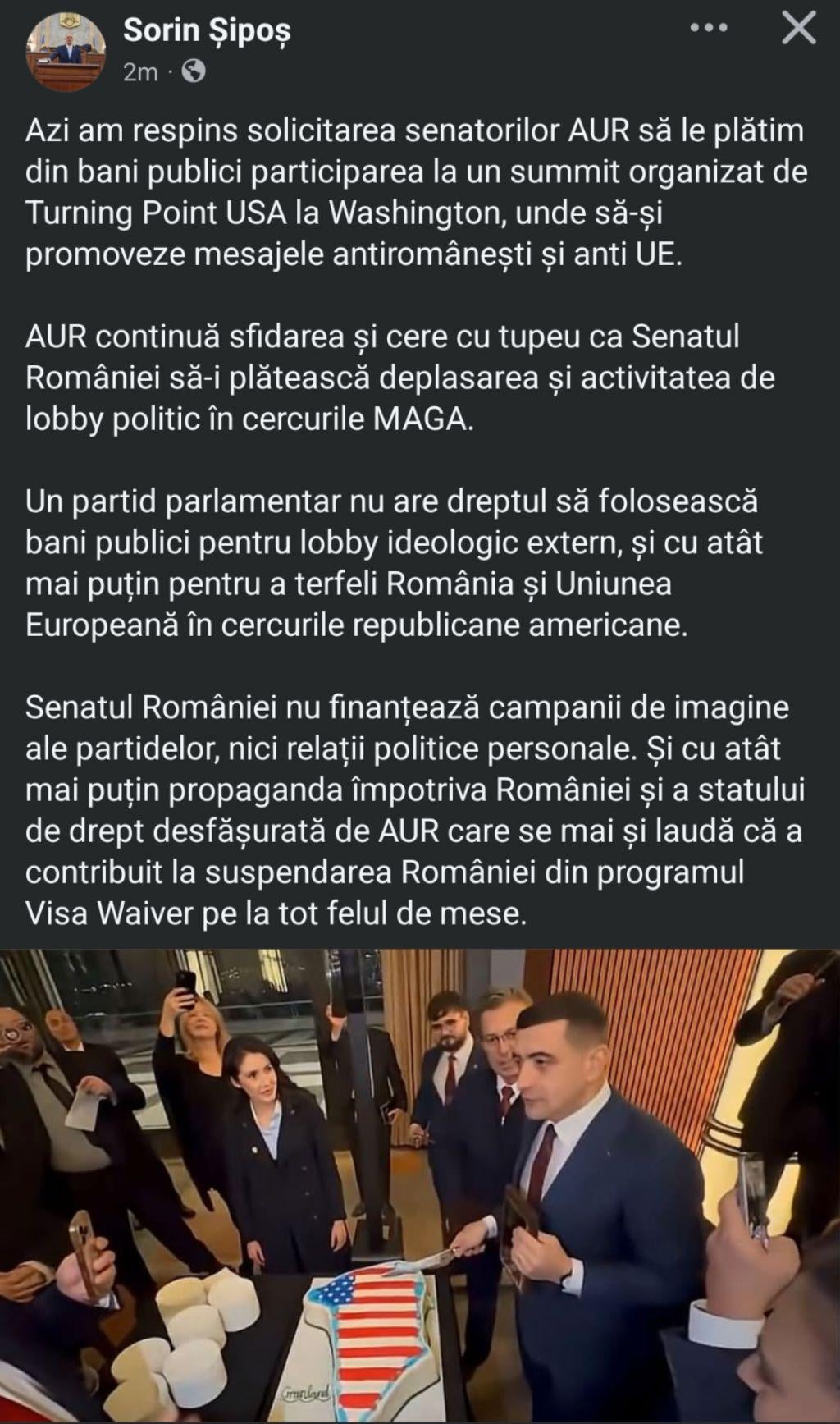
Task: Open the Sorin Șipoș profile name link
Action: tap(207, 31)
